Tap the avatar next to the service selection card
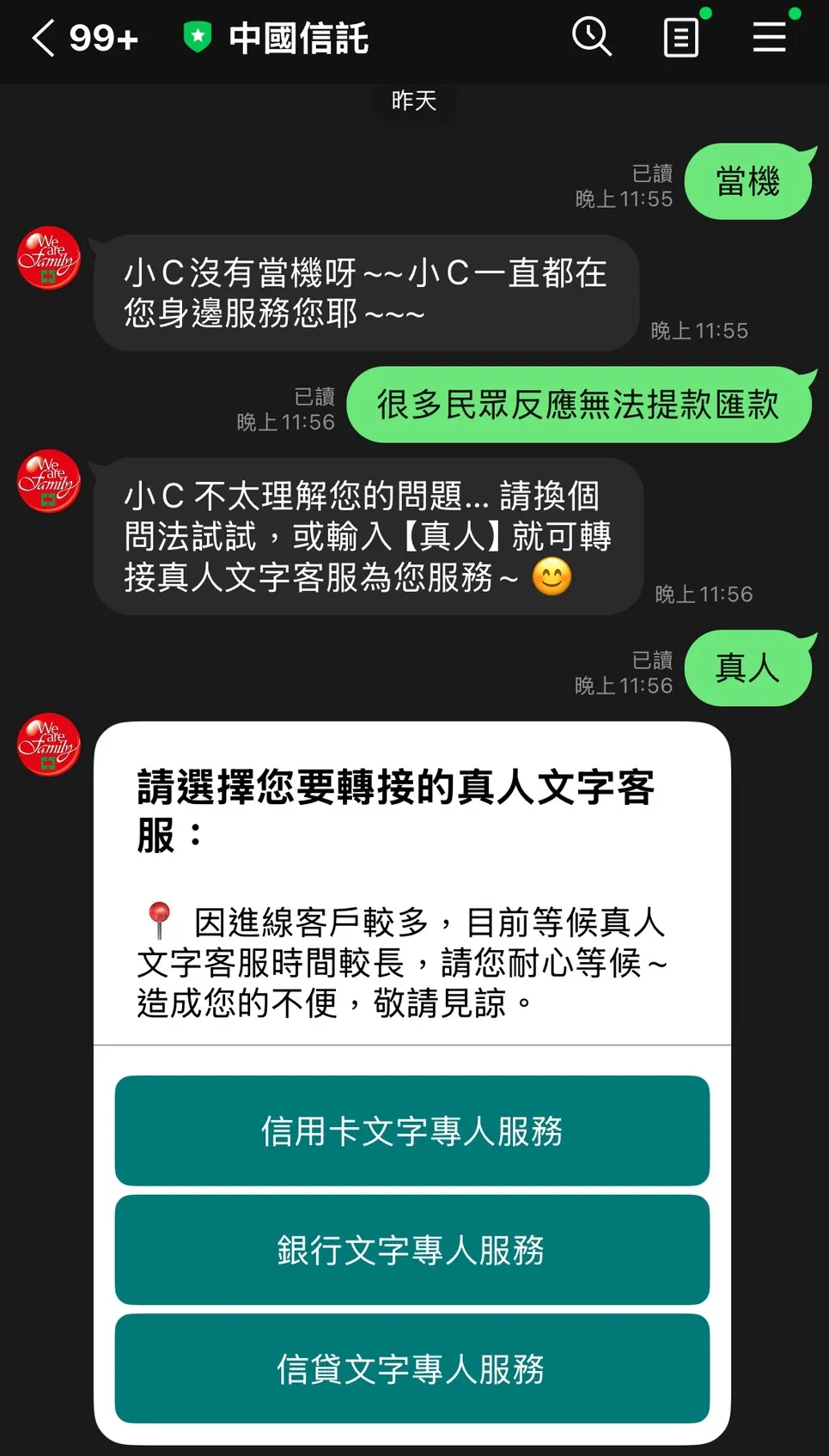The height and width of the screenshot is (1456, 829). (x=48, y=746)
